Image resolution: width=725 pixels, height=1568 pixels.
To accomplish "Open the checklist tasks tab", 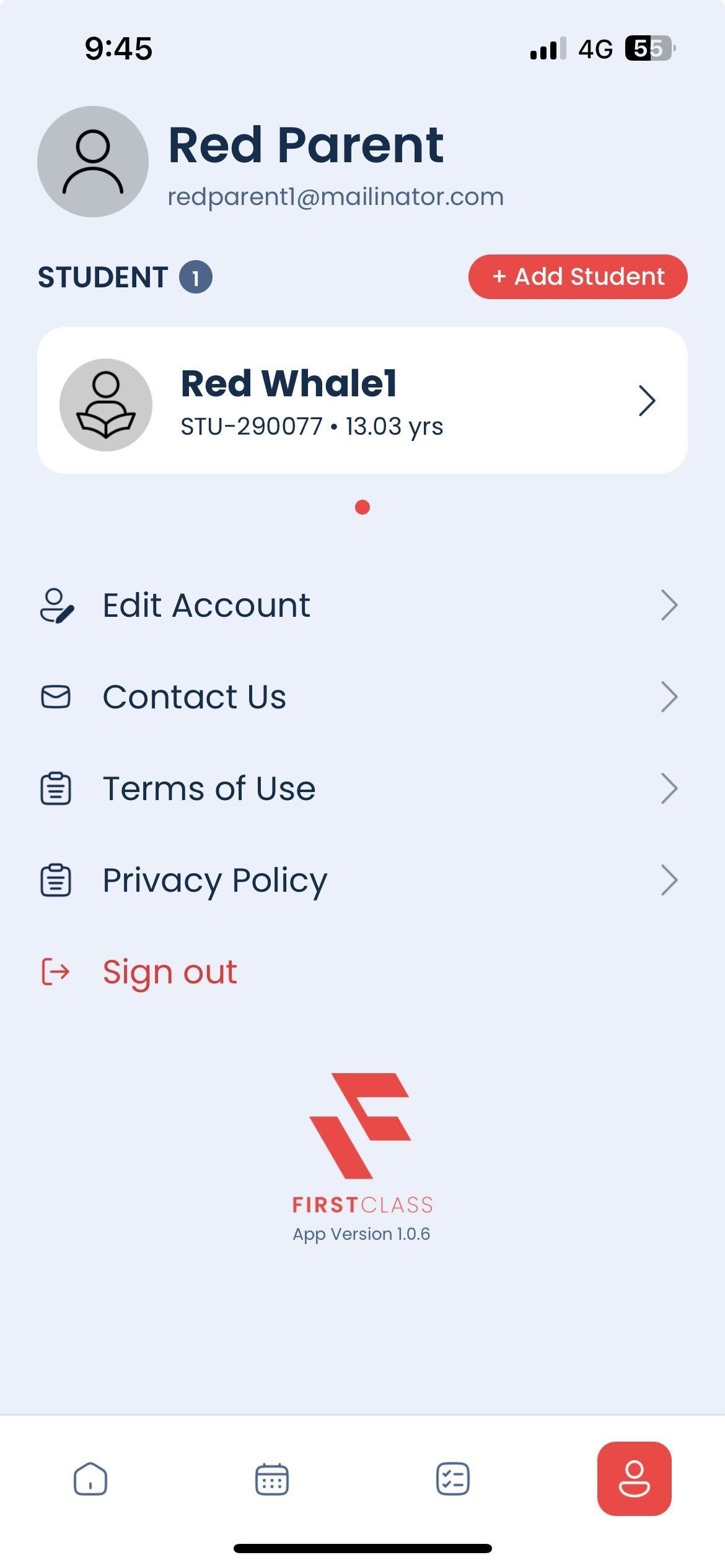I will click(x=453, y=1479).
